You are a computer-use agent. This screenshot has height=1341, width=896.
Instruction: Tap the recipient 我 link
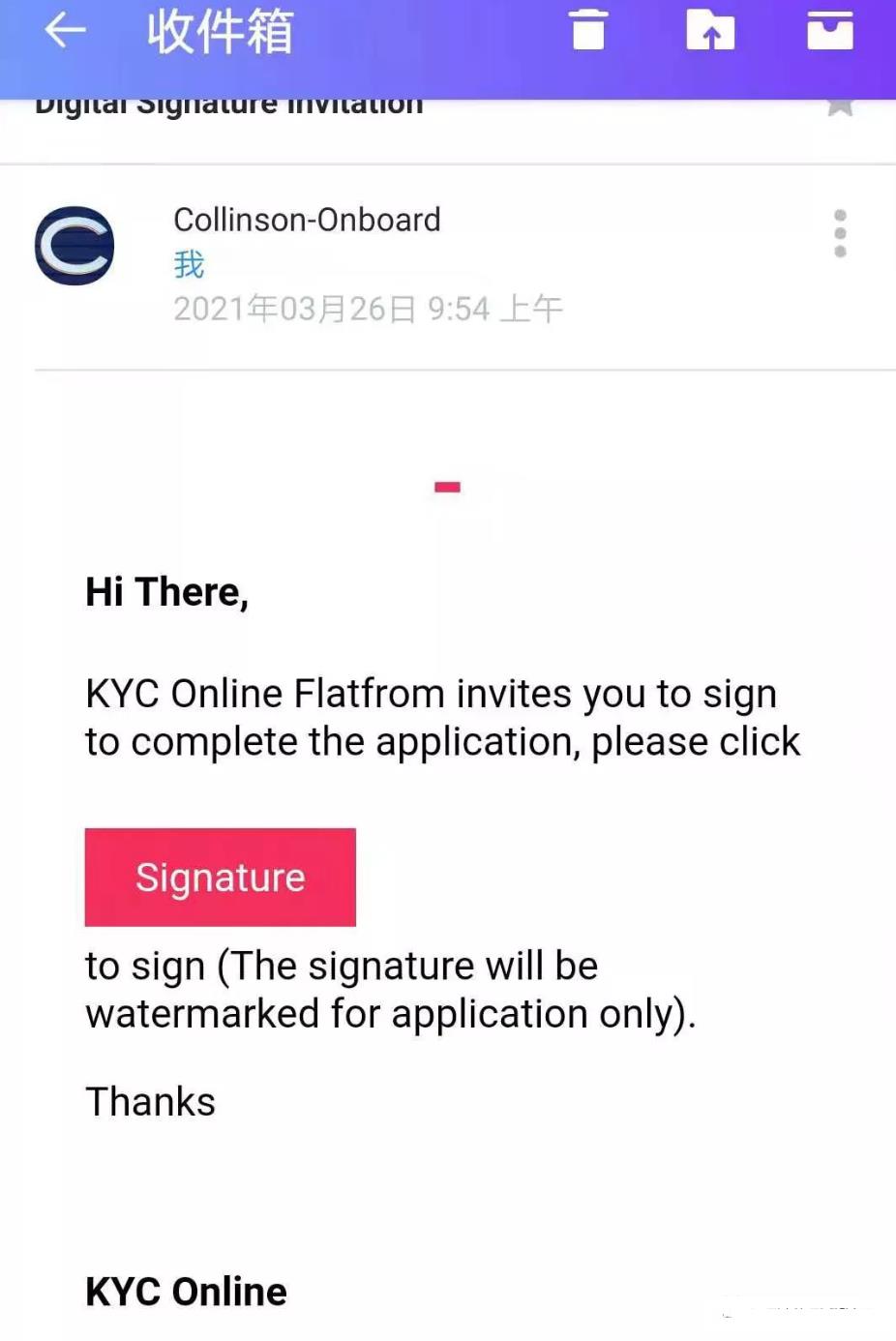[189, 263]
